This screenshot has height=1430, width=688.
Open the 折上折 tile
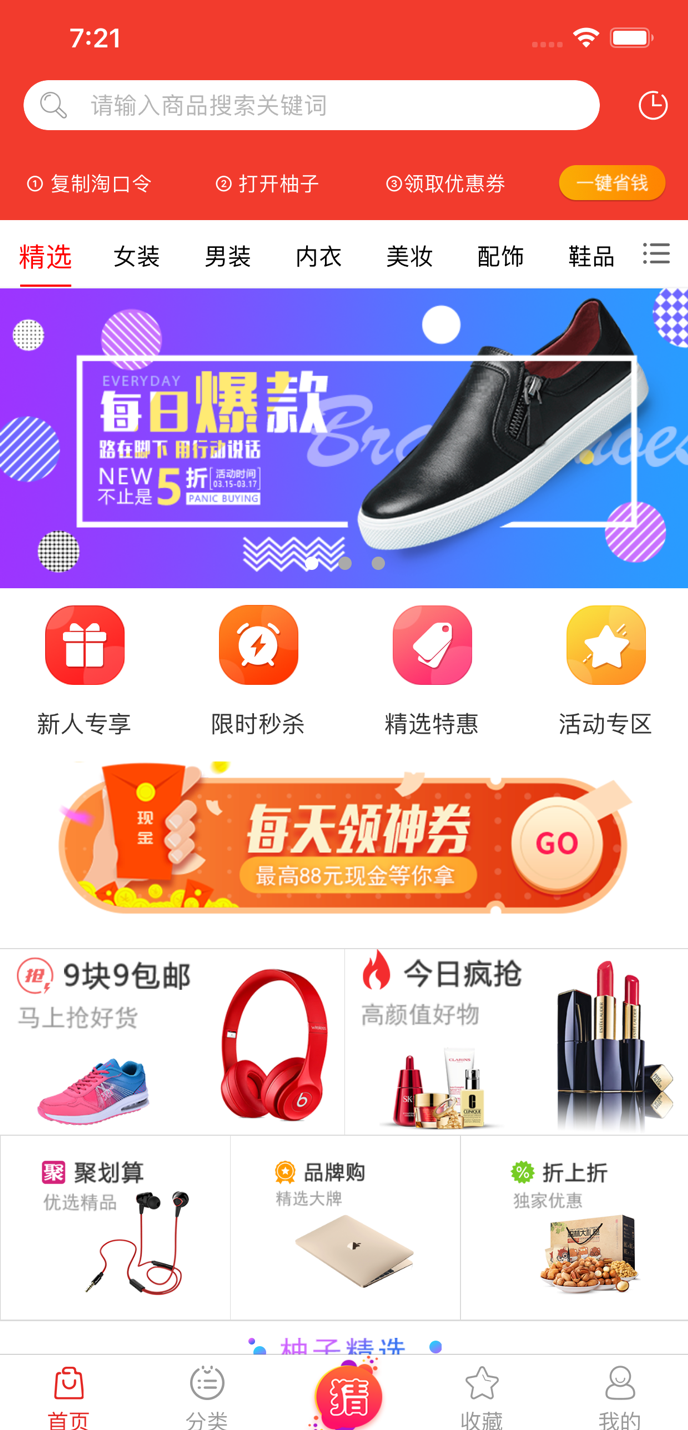pos(574,1227)
